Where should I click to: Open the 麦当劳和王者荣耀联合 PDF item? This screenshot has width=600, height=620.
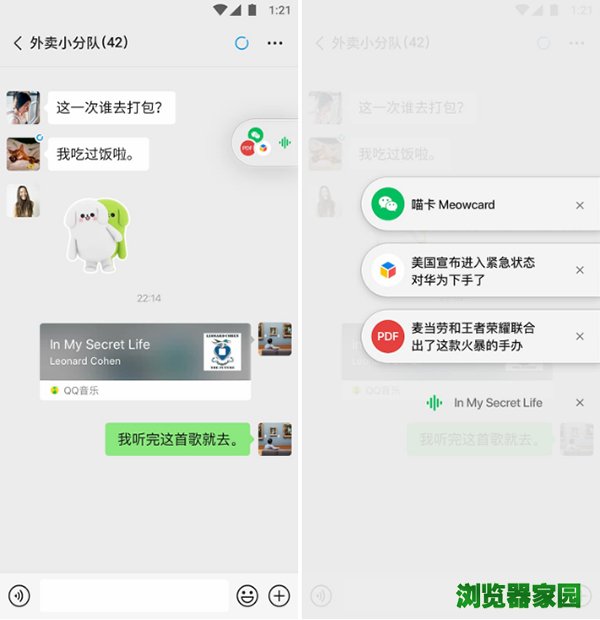pyautogui.click(x=472, y=337)
